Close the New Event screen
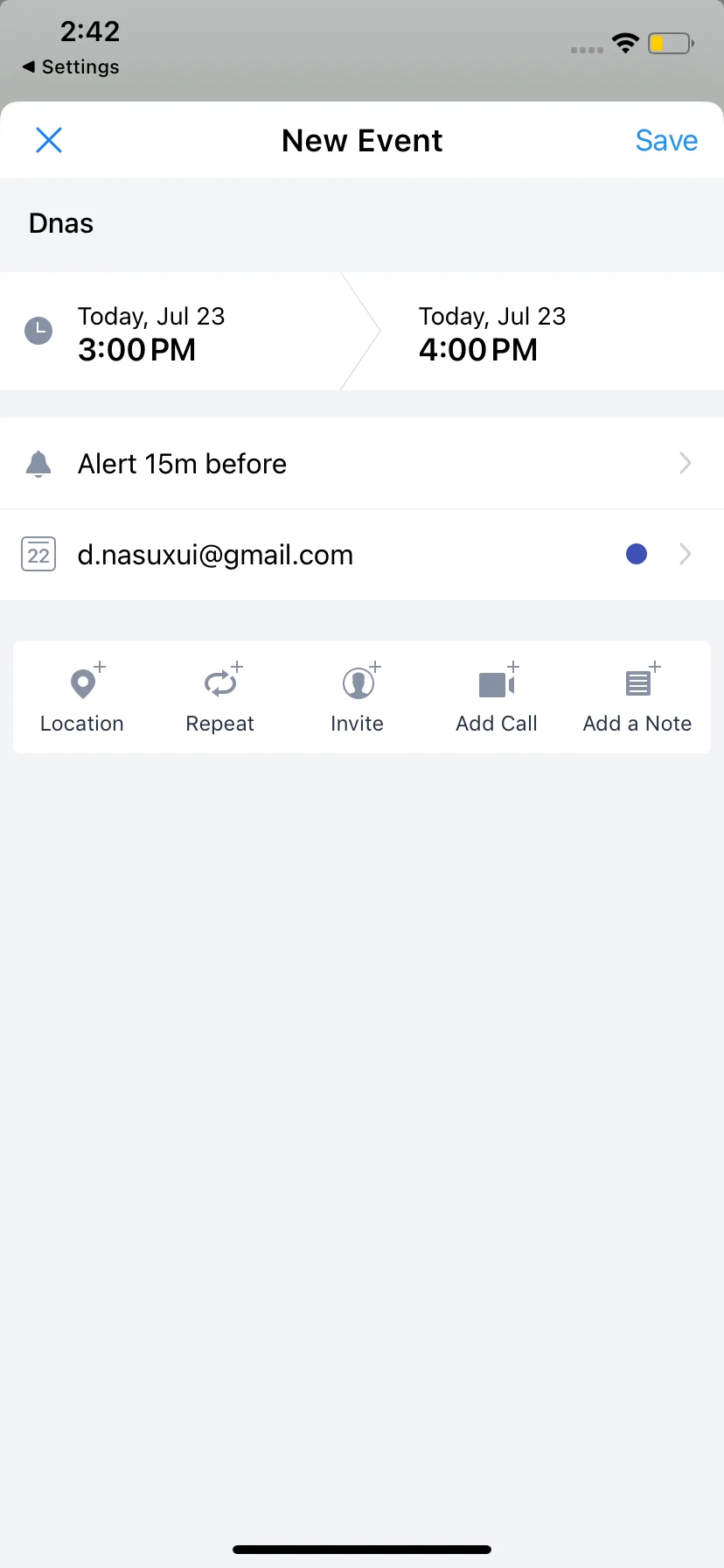The width and height of the screenshot is (724, 1568). point(49,140)
